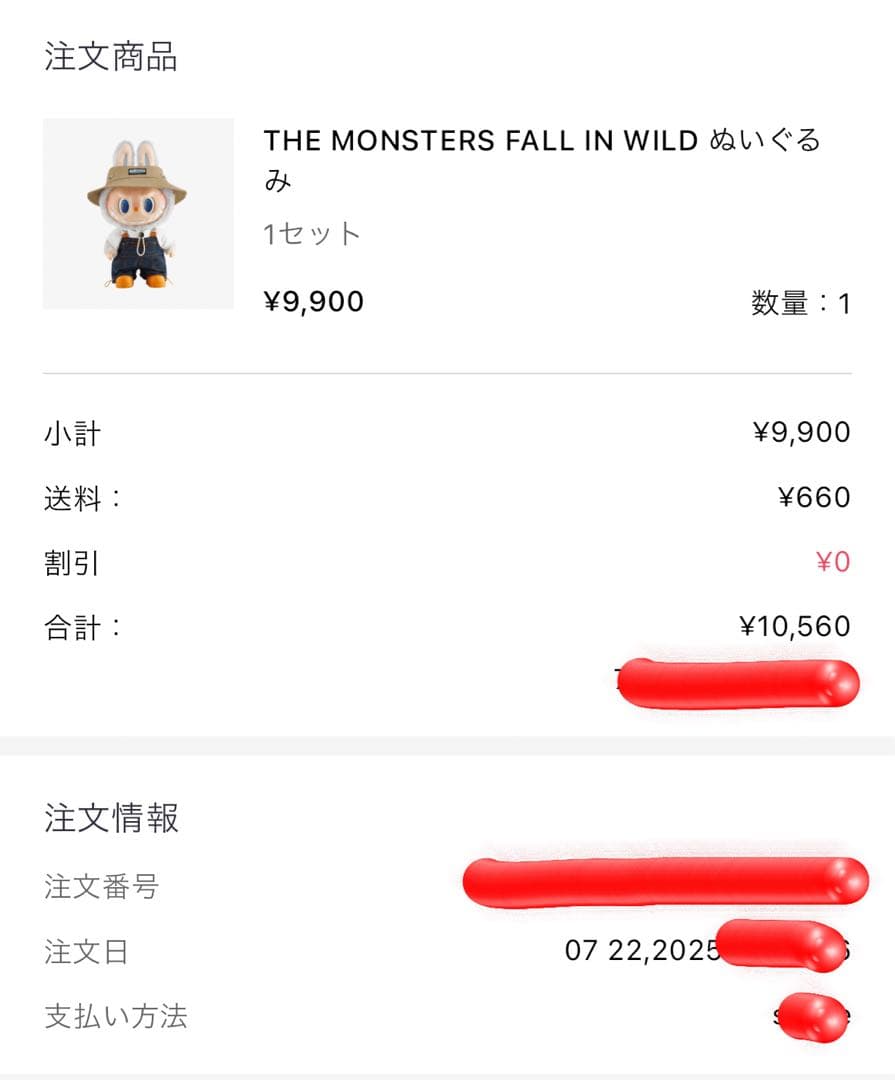Click the 支払い方法 payment method label
This screenshot has width=895, height=1080.
coord(114,1018)
